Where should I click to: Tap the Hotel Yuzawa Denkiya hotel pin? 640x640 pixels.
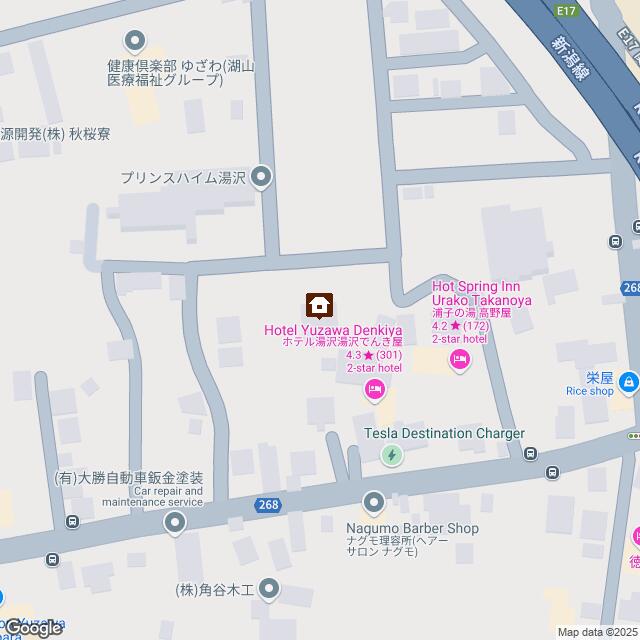click(x=375, y=391)
